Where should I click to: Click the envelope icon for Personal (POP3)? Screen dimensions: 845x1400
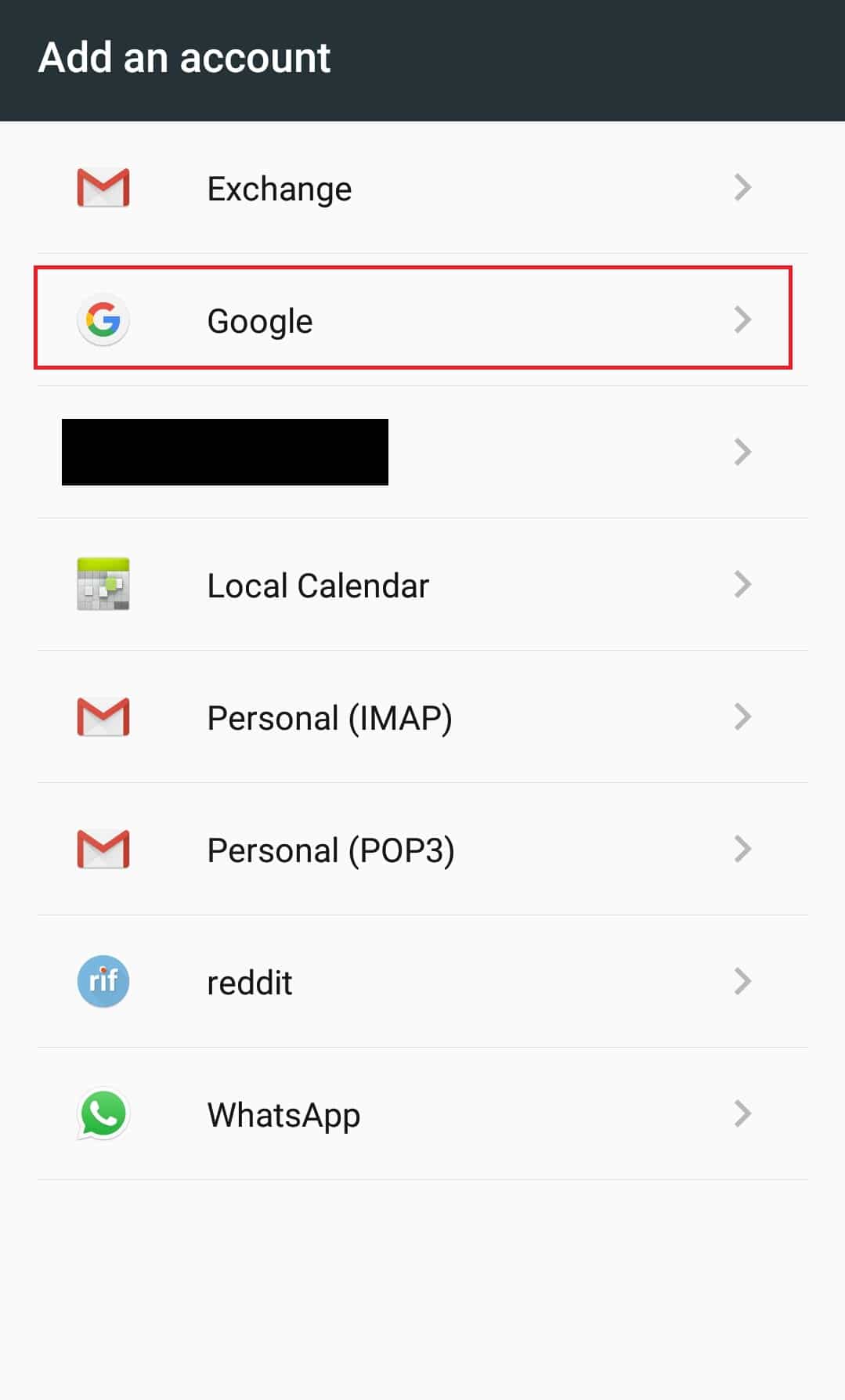(x=102, y=848)
